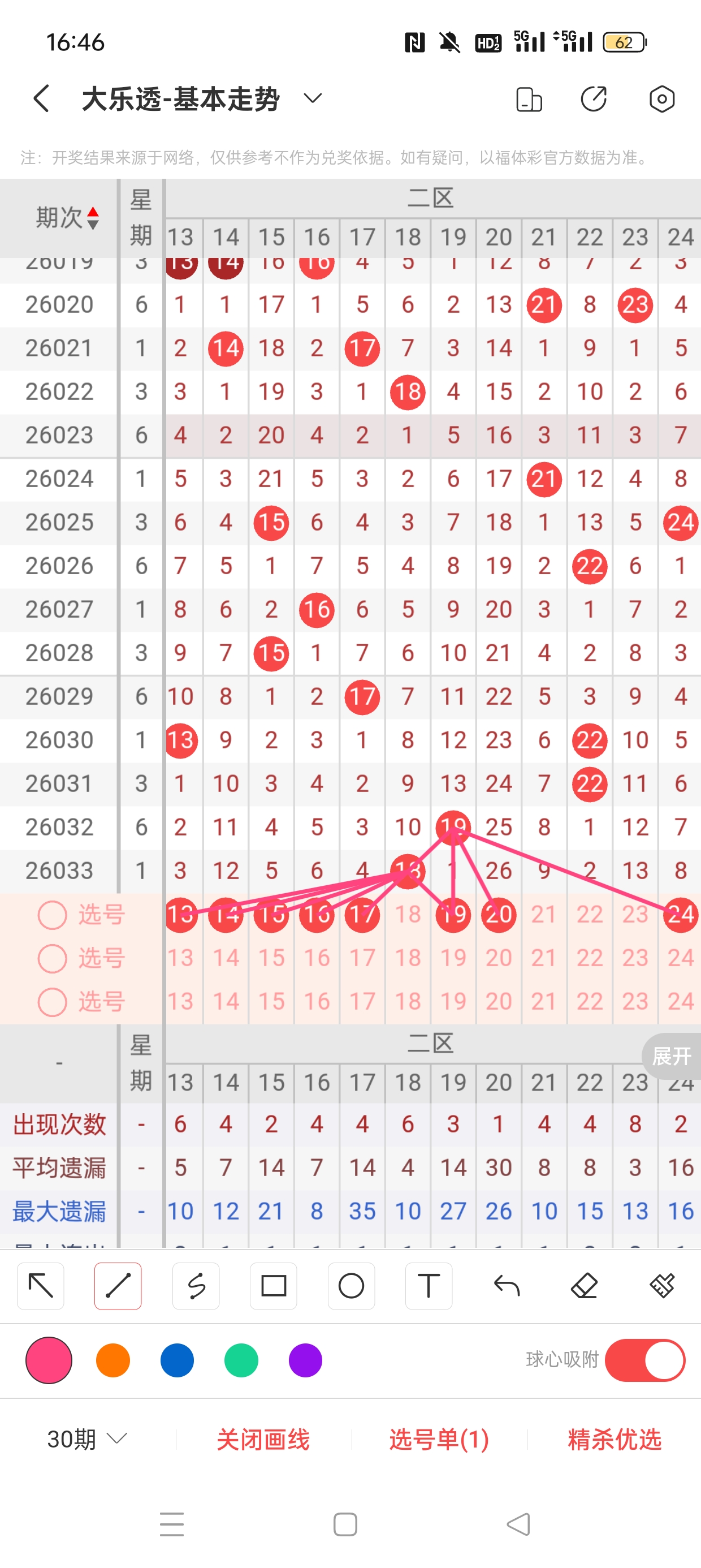Share the trend chart
Viewport: 701px width, 1568px height.
tap(593, 98)
